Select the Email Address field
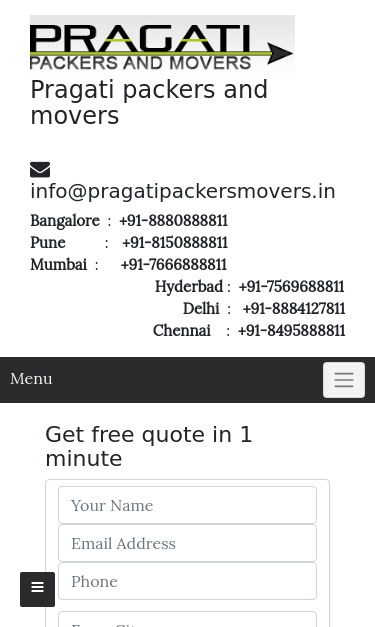This screenshot has height=627, width=375. click(x=188, y=543)
